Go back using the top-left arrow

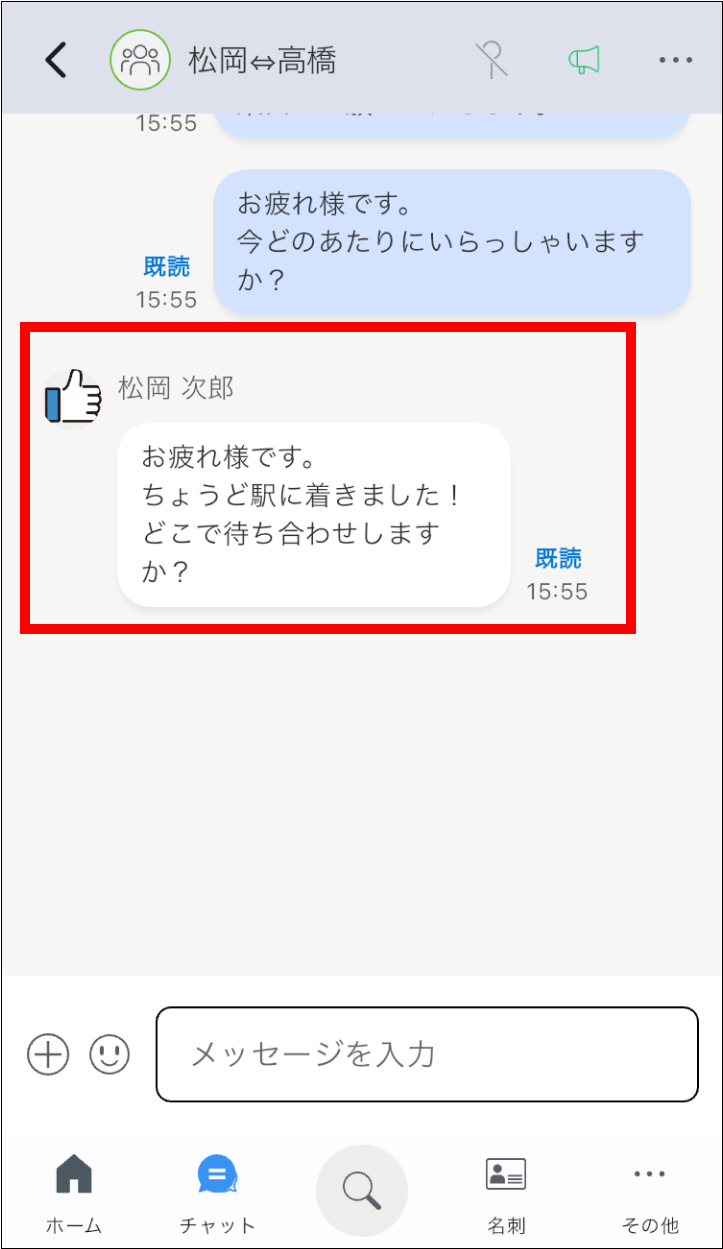pos(56,60)
